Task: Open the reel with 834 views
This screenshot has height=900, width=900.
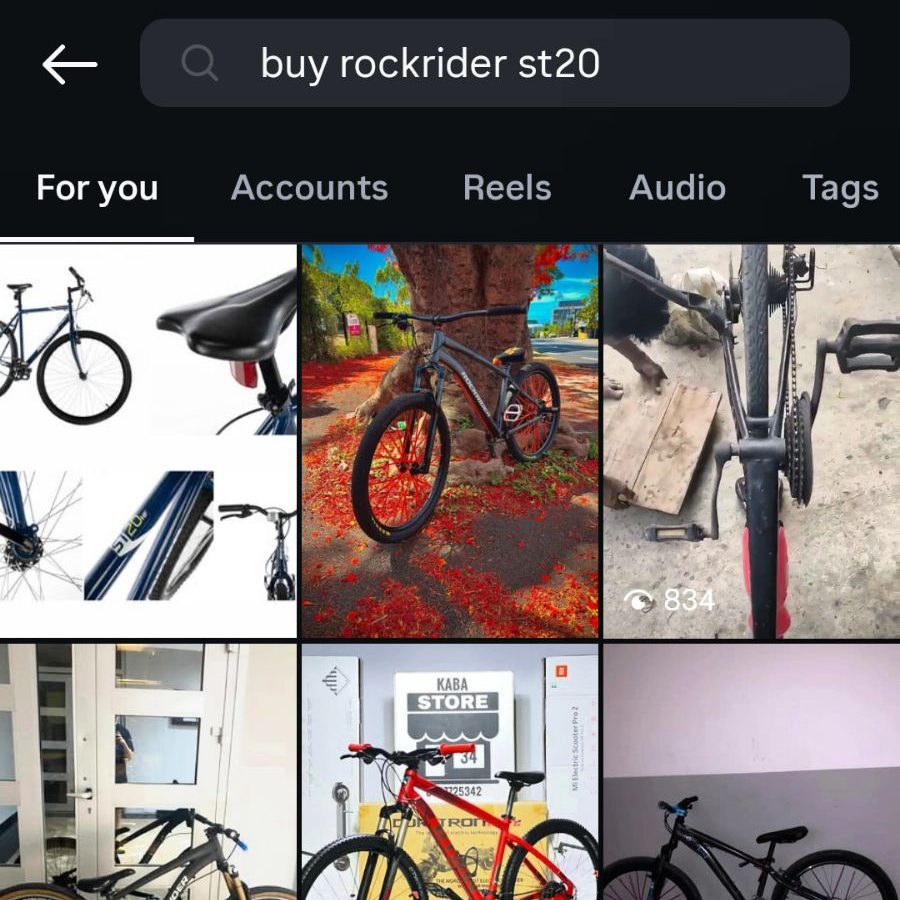Action: click(750, 440)
